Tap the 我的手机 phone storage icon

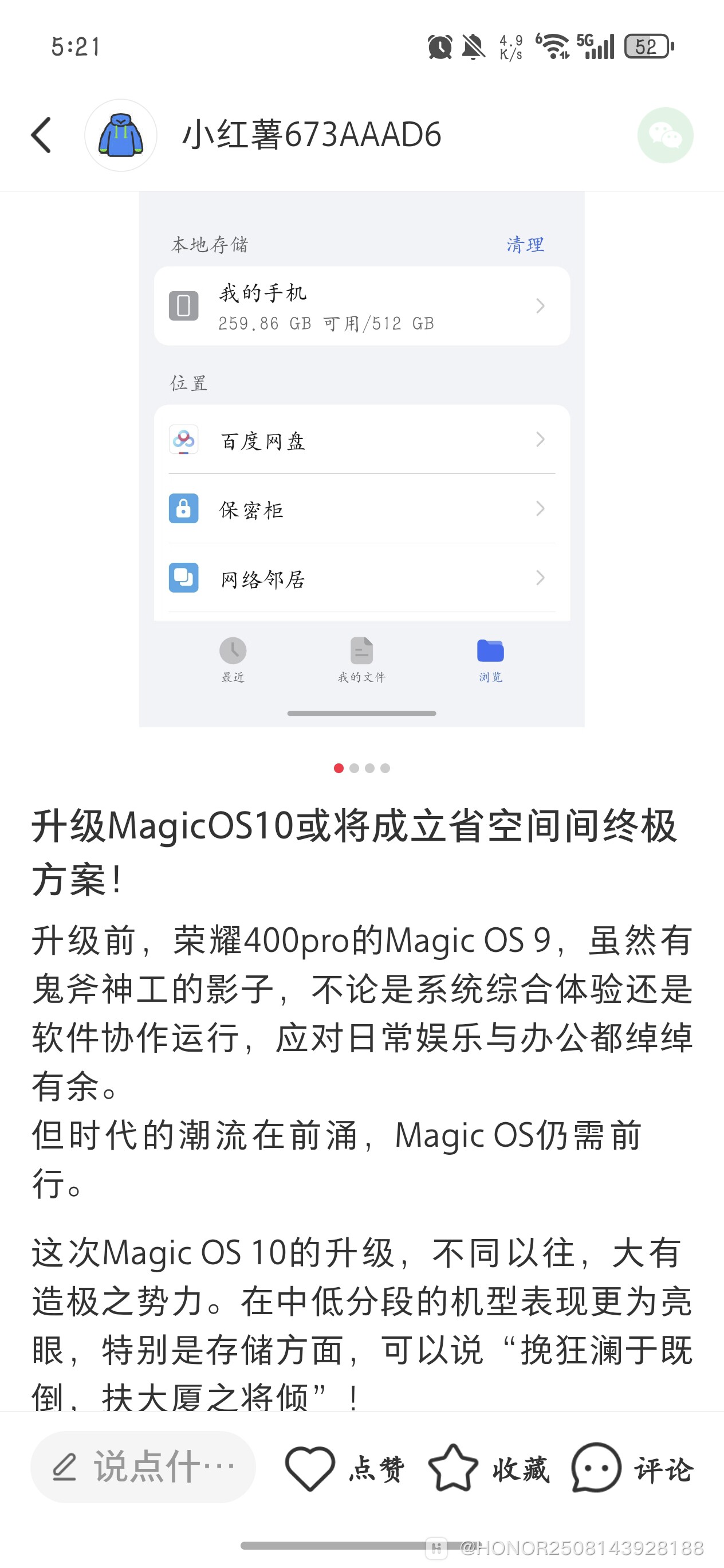[183, 305]
